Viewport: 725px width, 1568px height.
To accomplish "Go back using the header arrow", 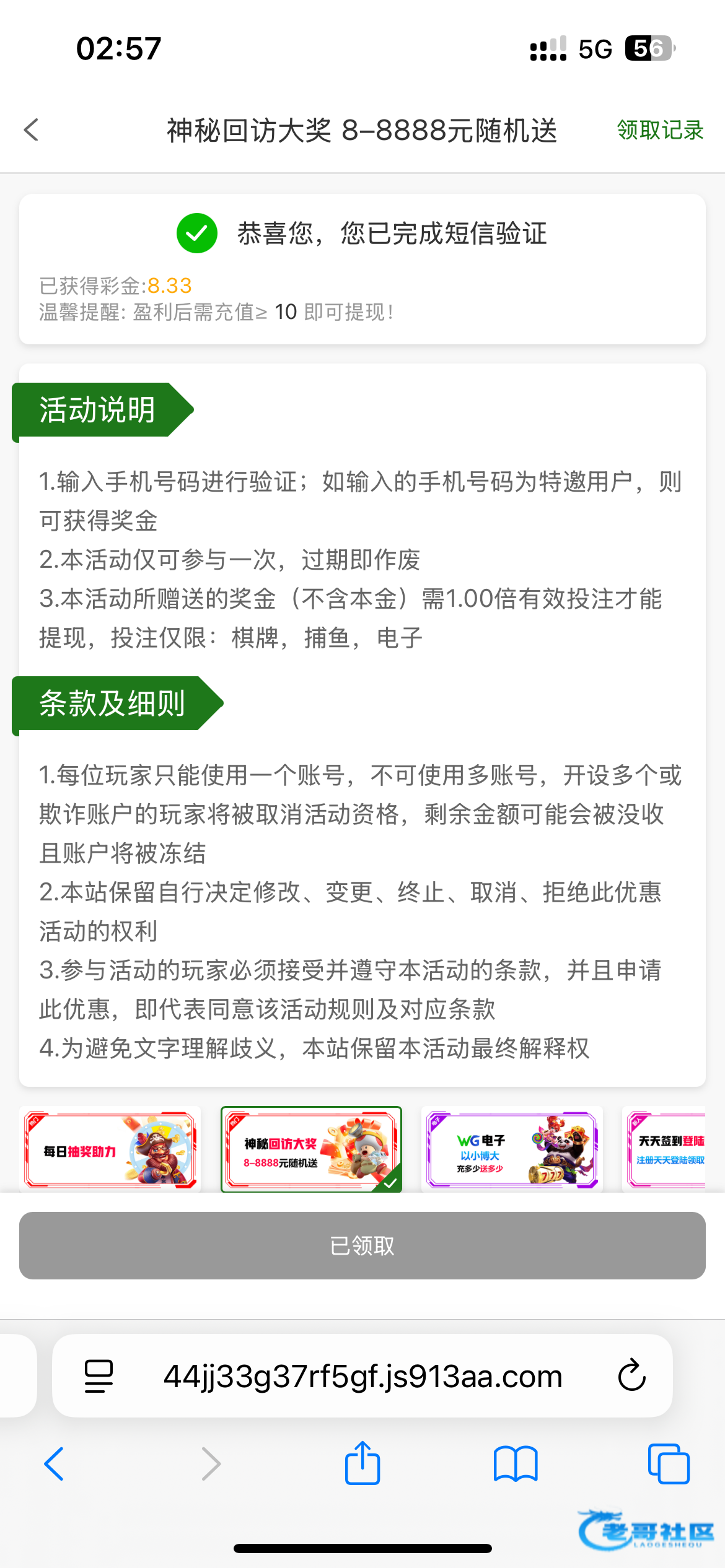I will 31,130.
